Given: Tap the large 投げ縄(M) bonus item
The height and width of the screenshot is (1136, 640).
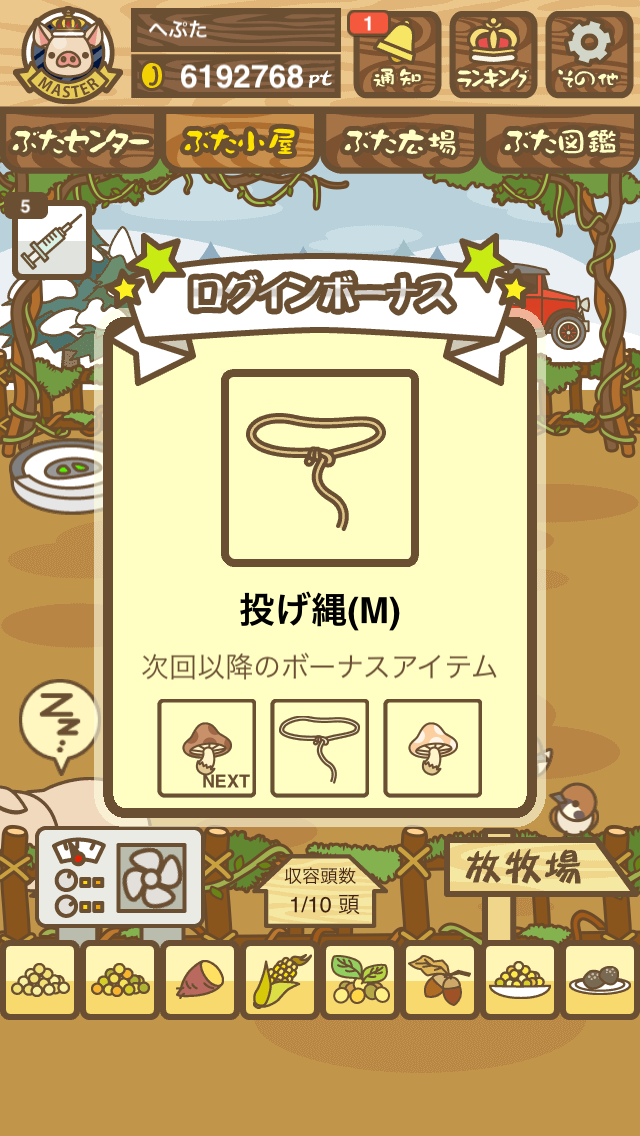Looking at the screenshot, I should [x=320, y=468].
